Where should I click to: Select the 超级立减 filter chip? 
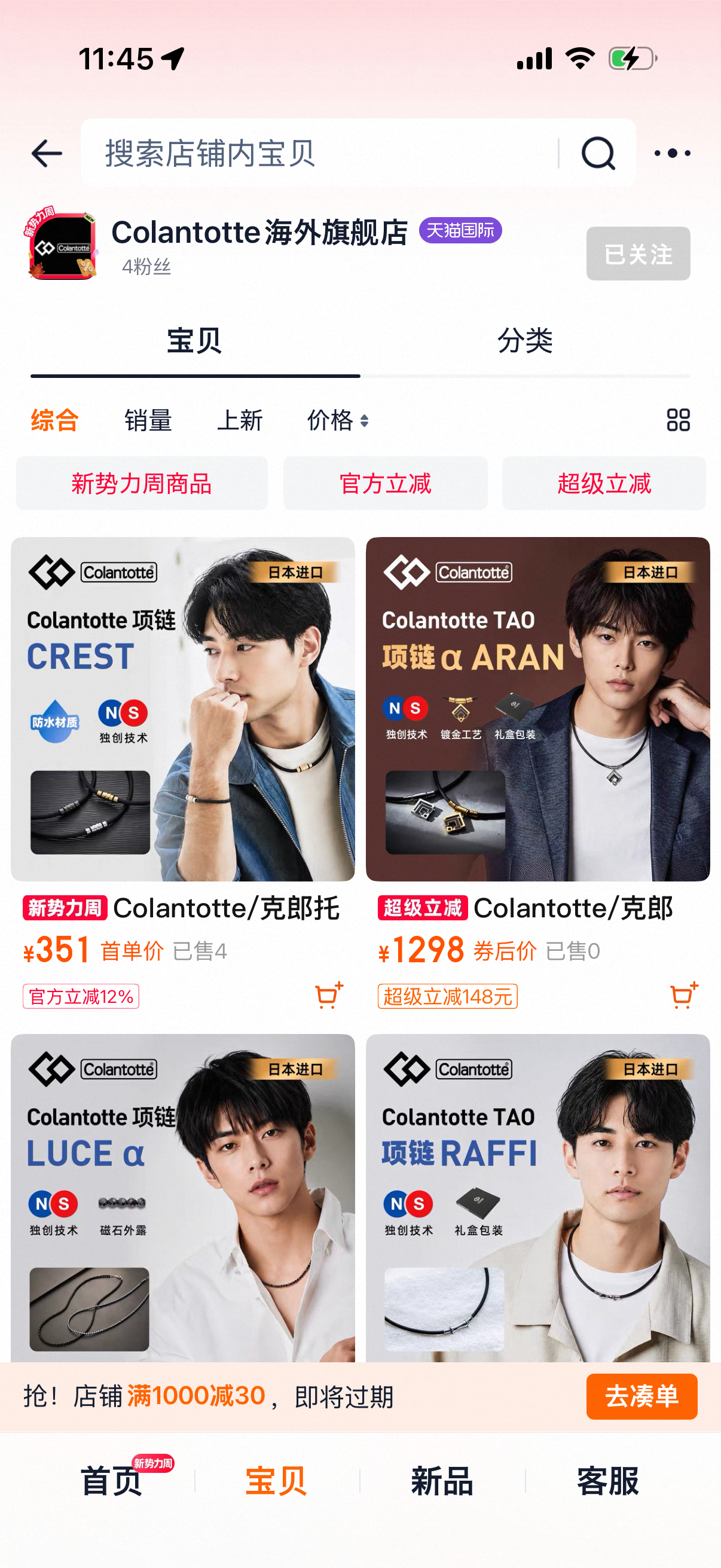[604, 484]
